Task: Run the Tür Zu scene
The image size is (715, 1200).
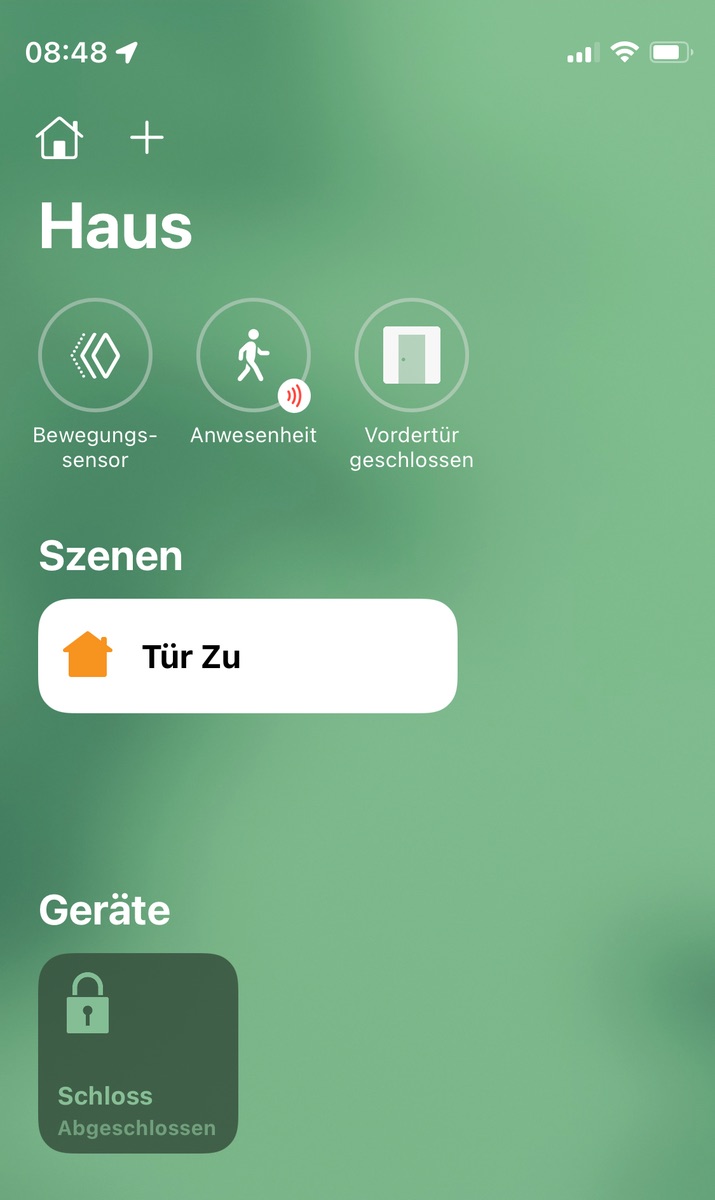Action: (x=247, y=656)
